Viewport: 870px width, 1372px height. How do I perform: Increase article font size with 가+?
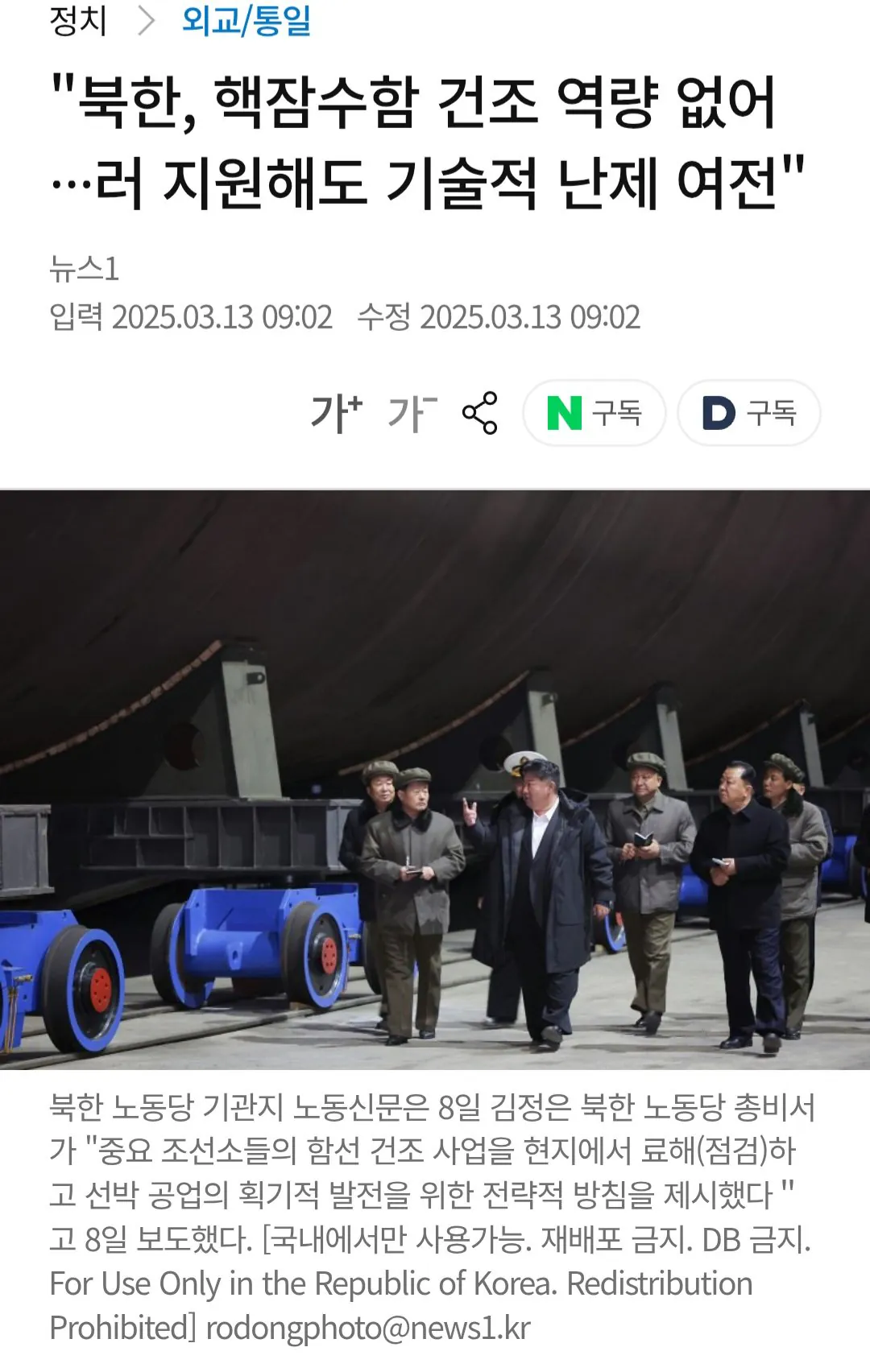coord(336,413)
